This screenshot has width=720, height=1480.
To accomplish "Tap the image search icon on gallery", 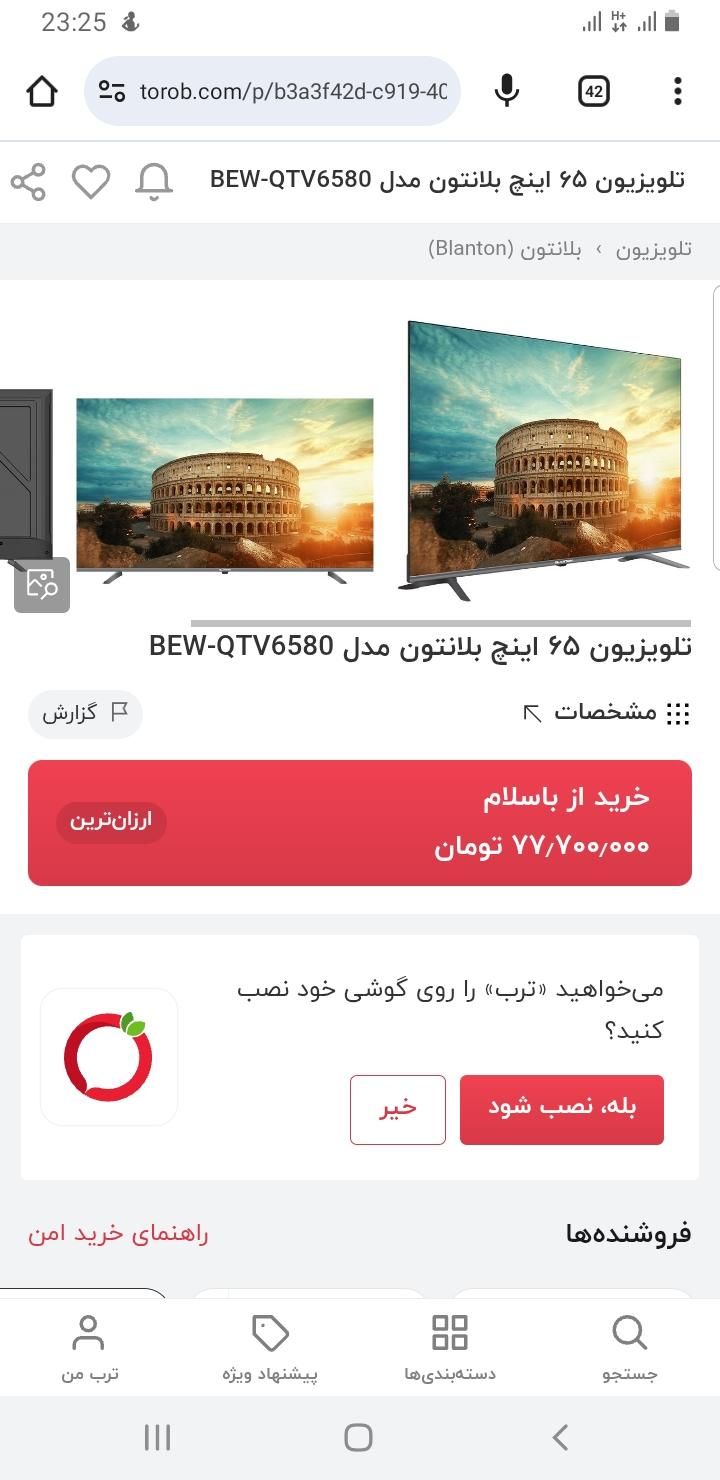I will pos(42,584).
